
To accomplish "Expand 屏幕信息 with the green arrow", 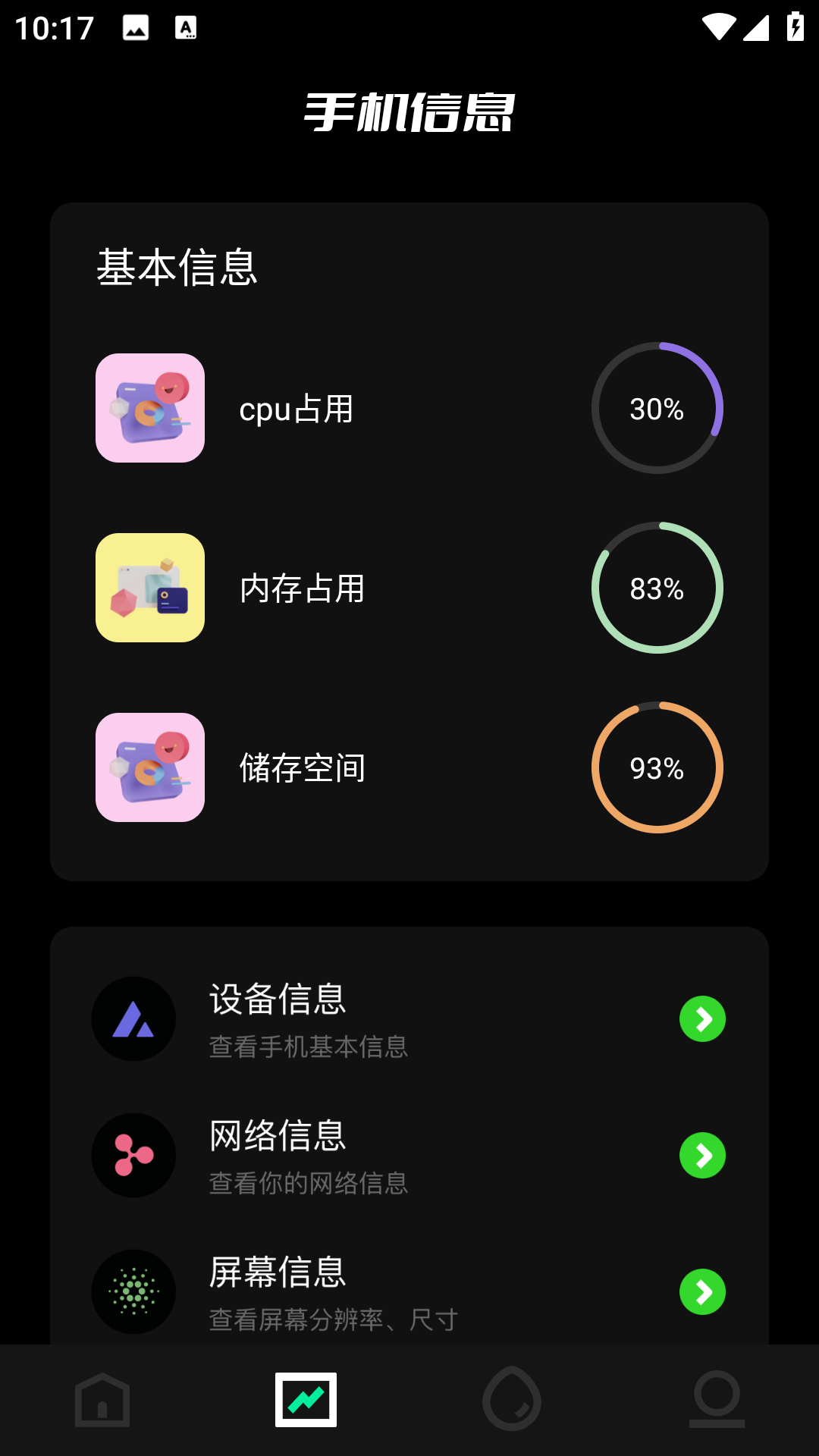I will (702, 1291).
